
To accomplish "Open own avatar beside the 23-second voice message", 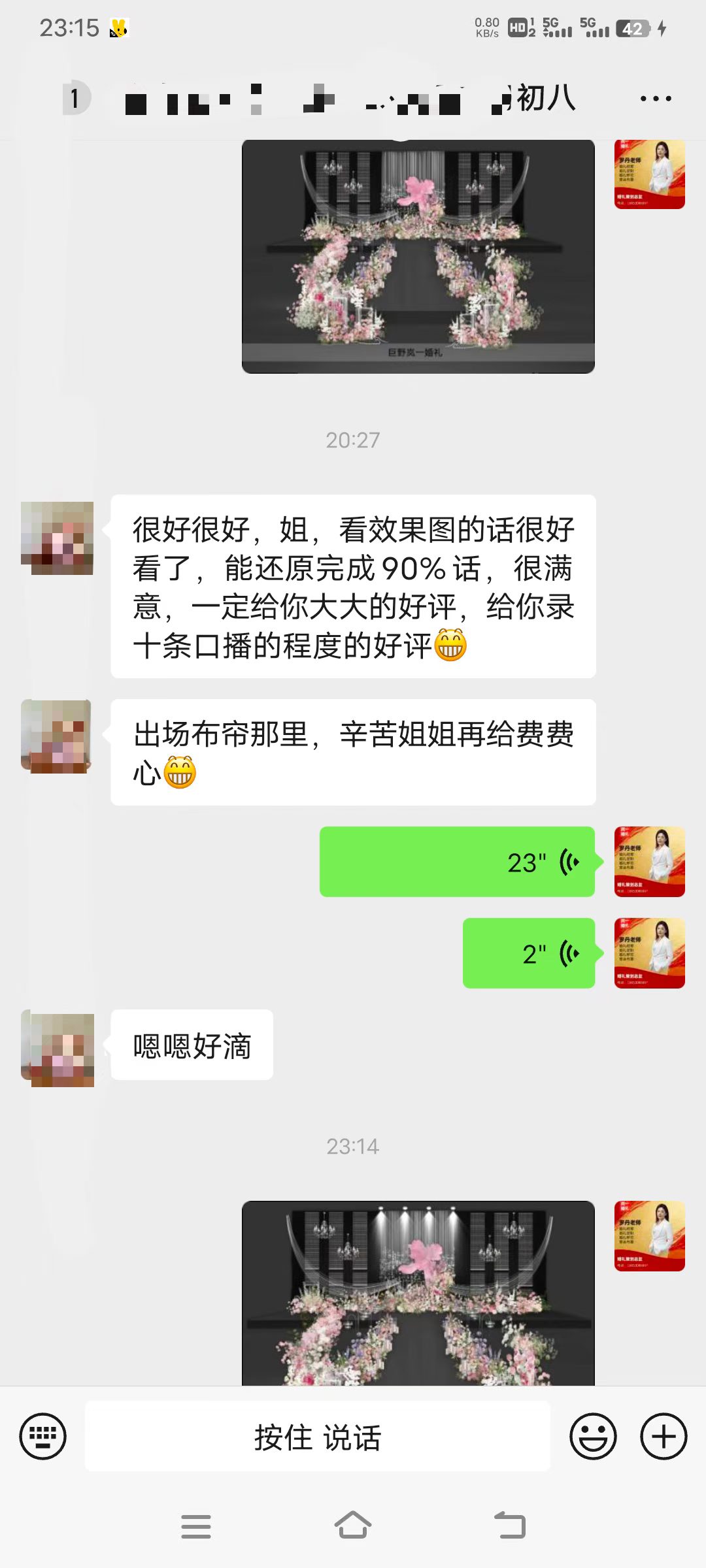I will (649, 862).
